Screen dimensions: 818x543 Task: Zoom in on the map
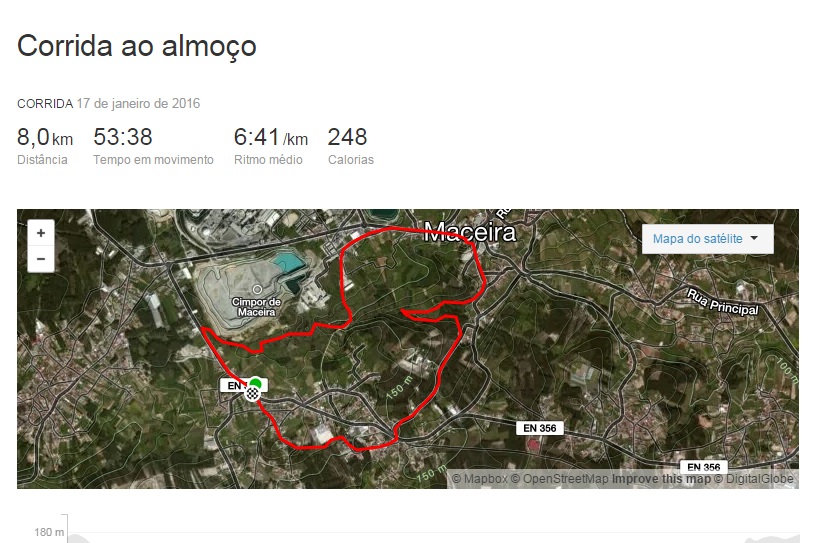(41, 233)
